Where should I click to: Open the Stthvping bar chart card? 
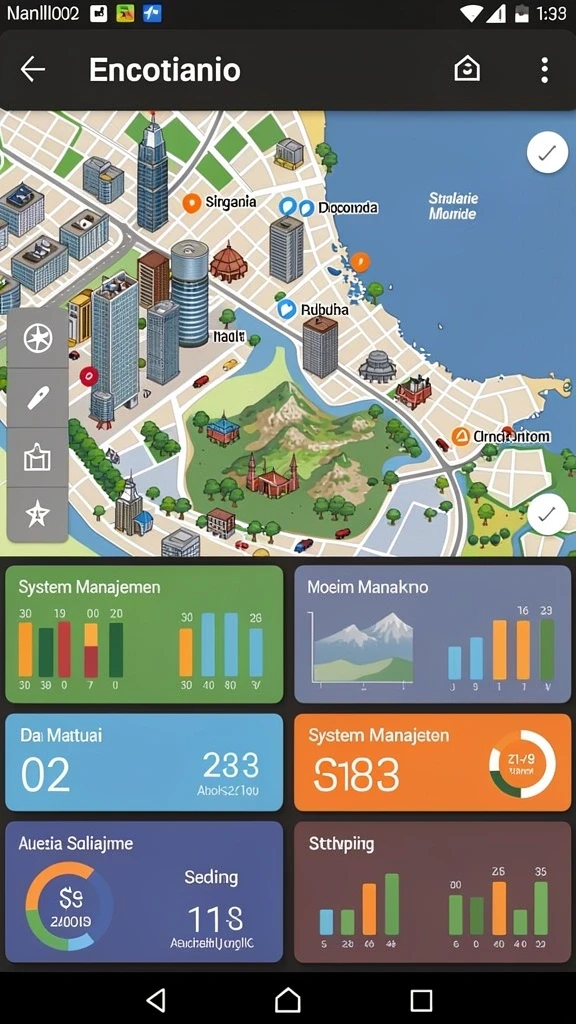432,891
